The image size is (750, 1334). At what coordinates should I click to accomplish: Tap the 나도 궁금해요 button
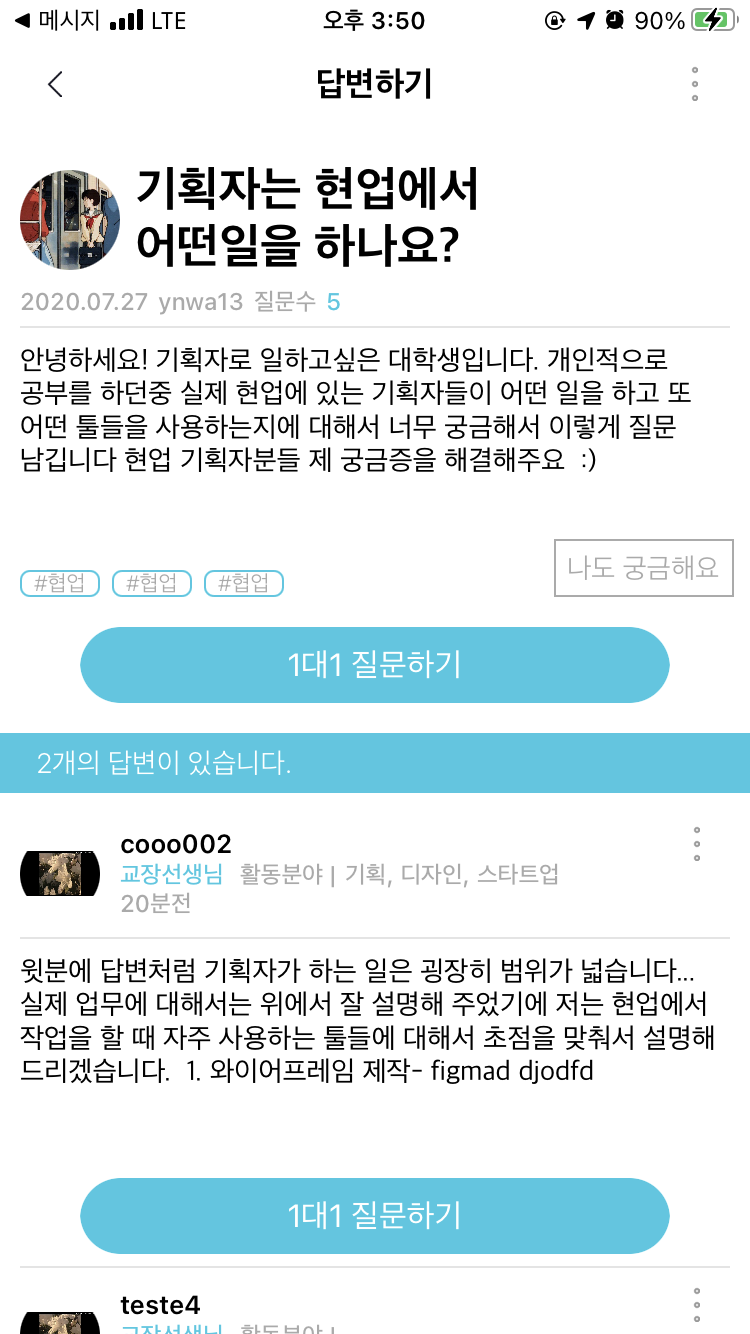click(x=643, y=568)
